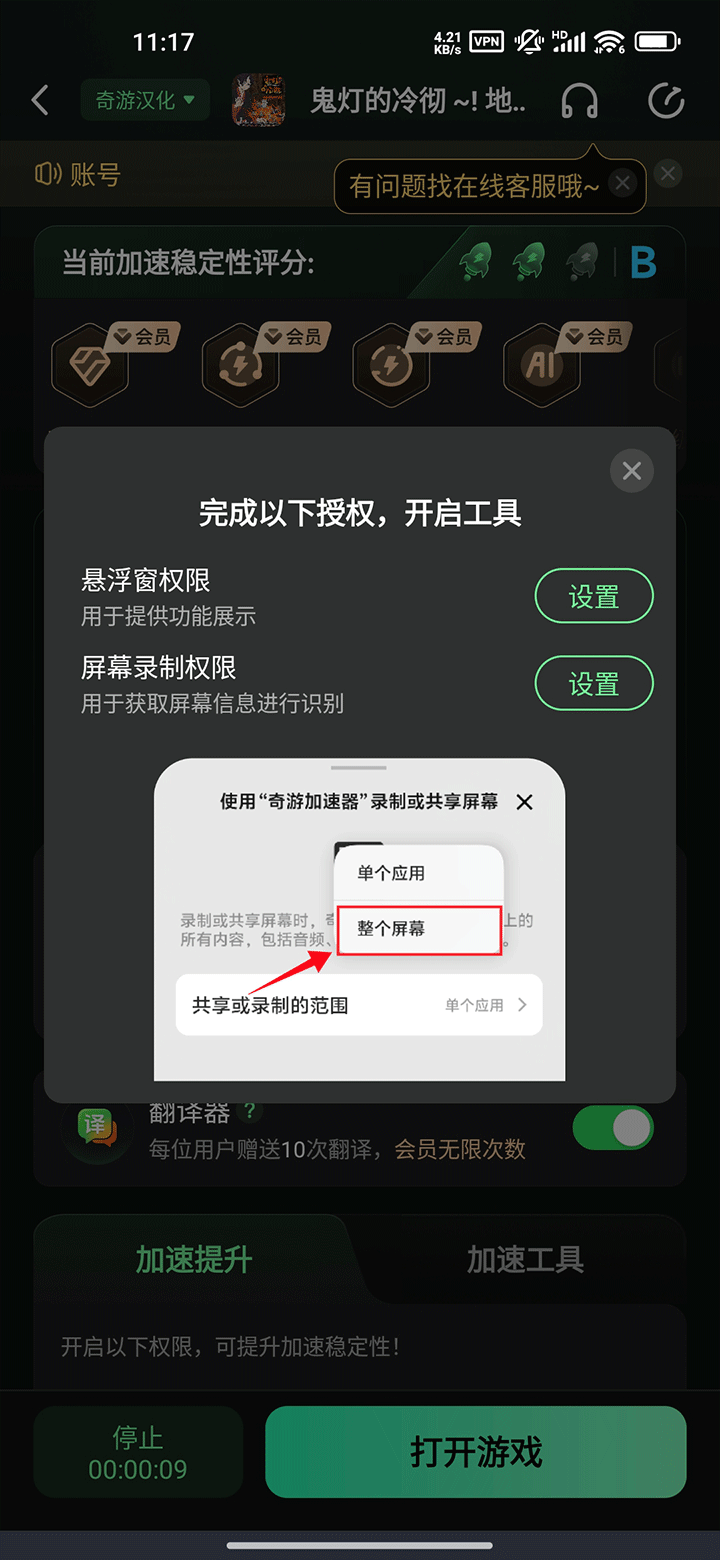720x1560 pixels.
Task: Open customer service via the headphones icon
Action: (579, 100)
